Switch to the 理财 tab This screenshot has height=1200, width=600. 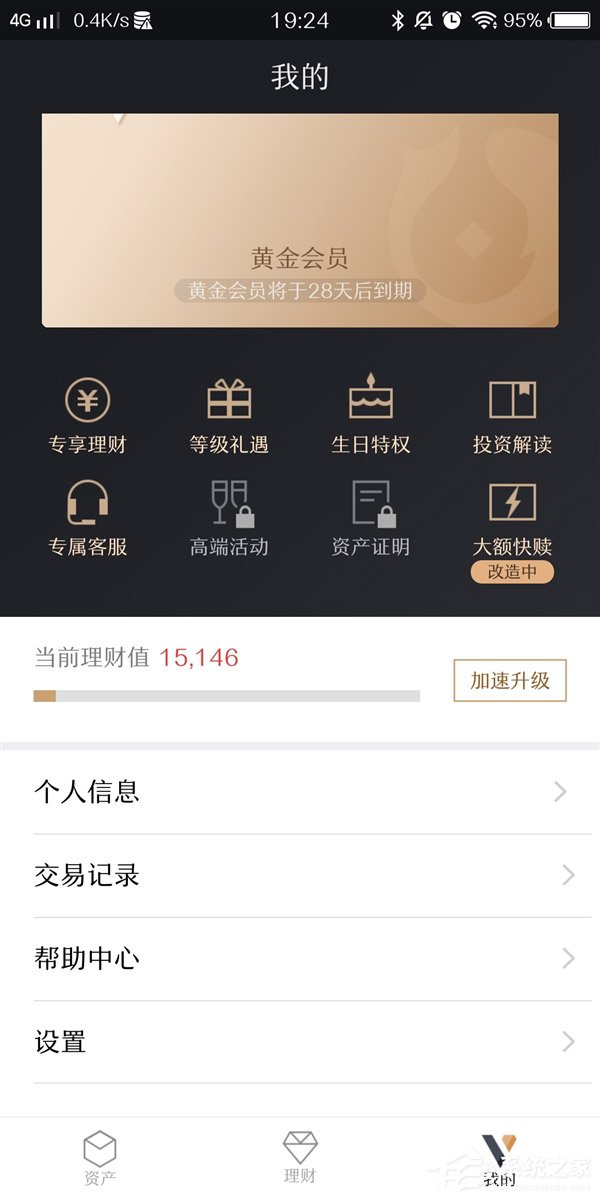[300, 1158]
